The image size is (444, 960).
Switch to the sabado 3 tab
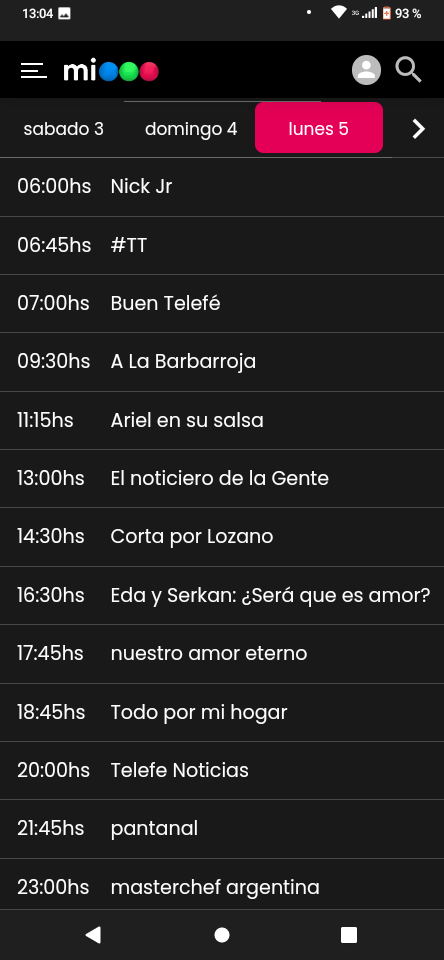click(x=64, y=129)
